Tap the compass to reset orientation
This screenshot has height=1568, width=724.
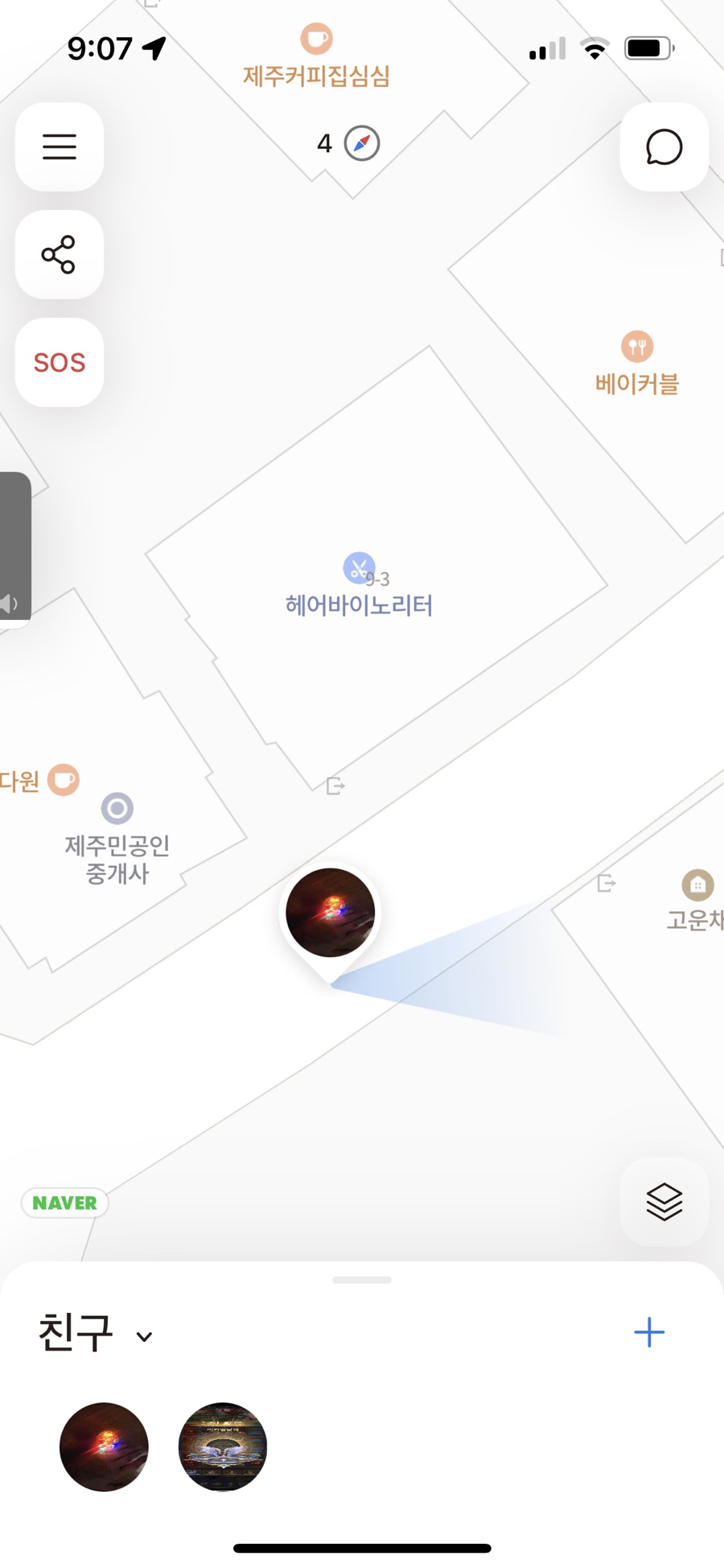[362, 143]
